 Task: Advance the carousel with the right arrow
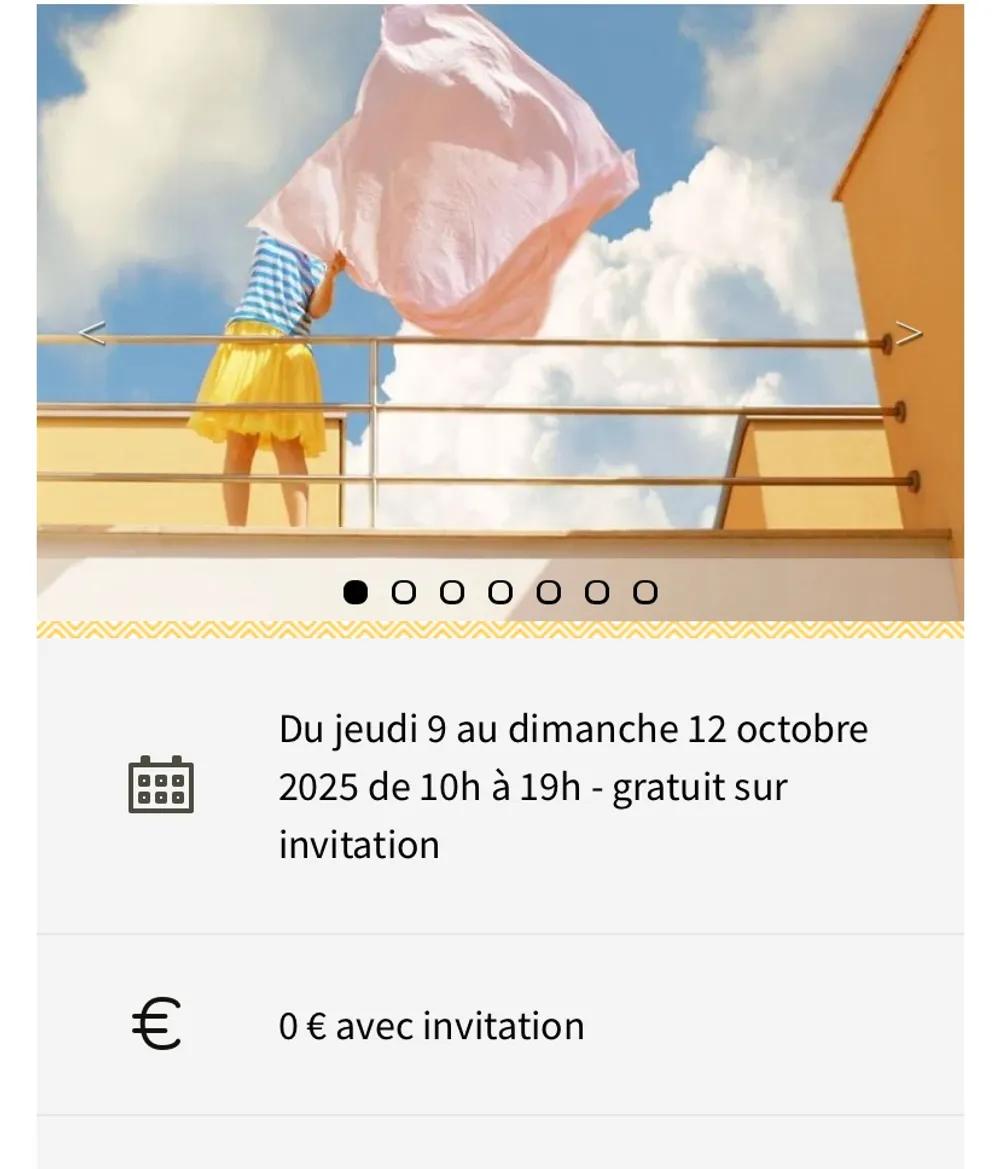pyautogui.click(x=910, y=335)
